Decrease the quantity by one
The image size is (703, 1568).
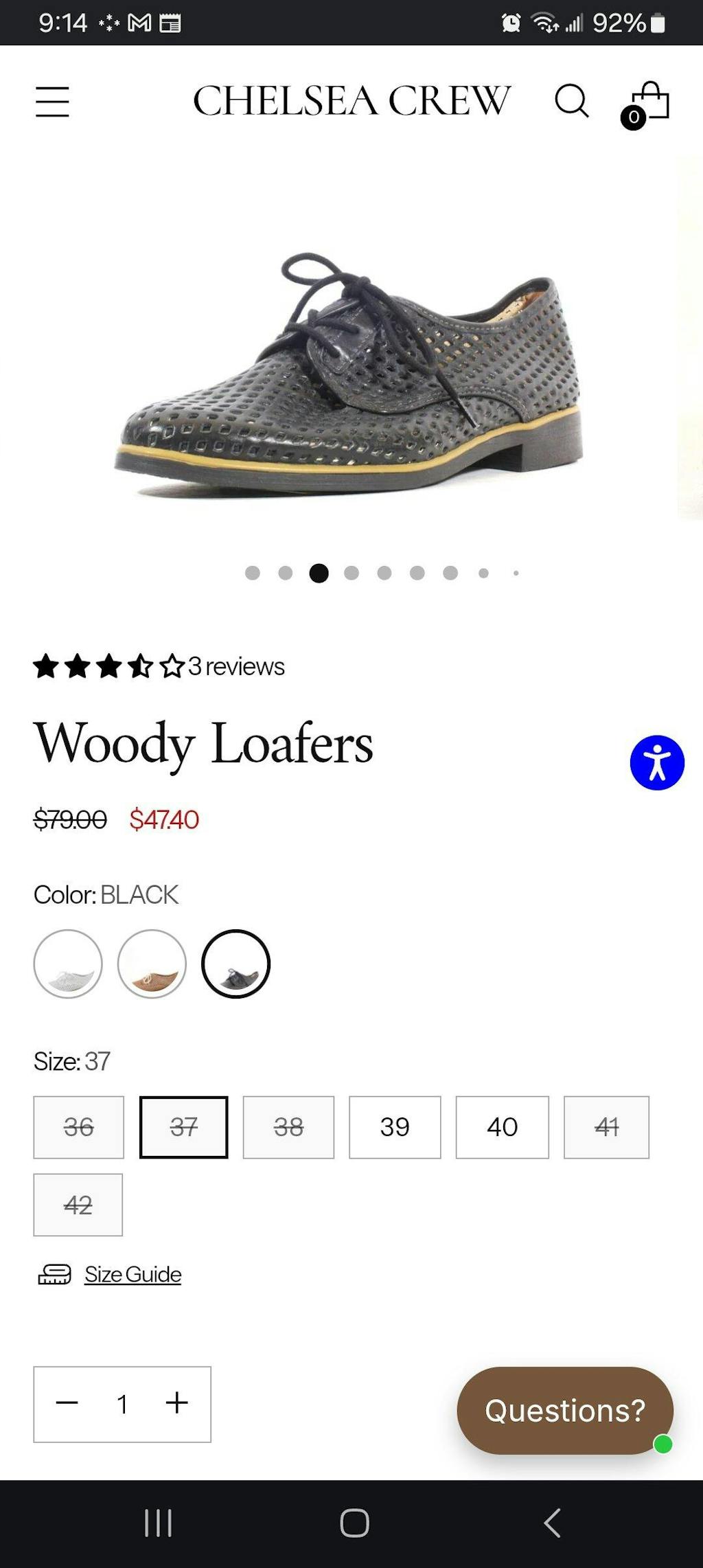[x=67, y=1402]
